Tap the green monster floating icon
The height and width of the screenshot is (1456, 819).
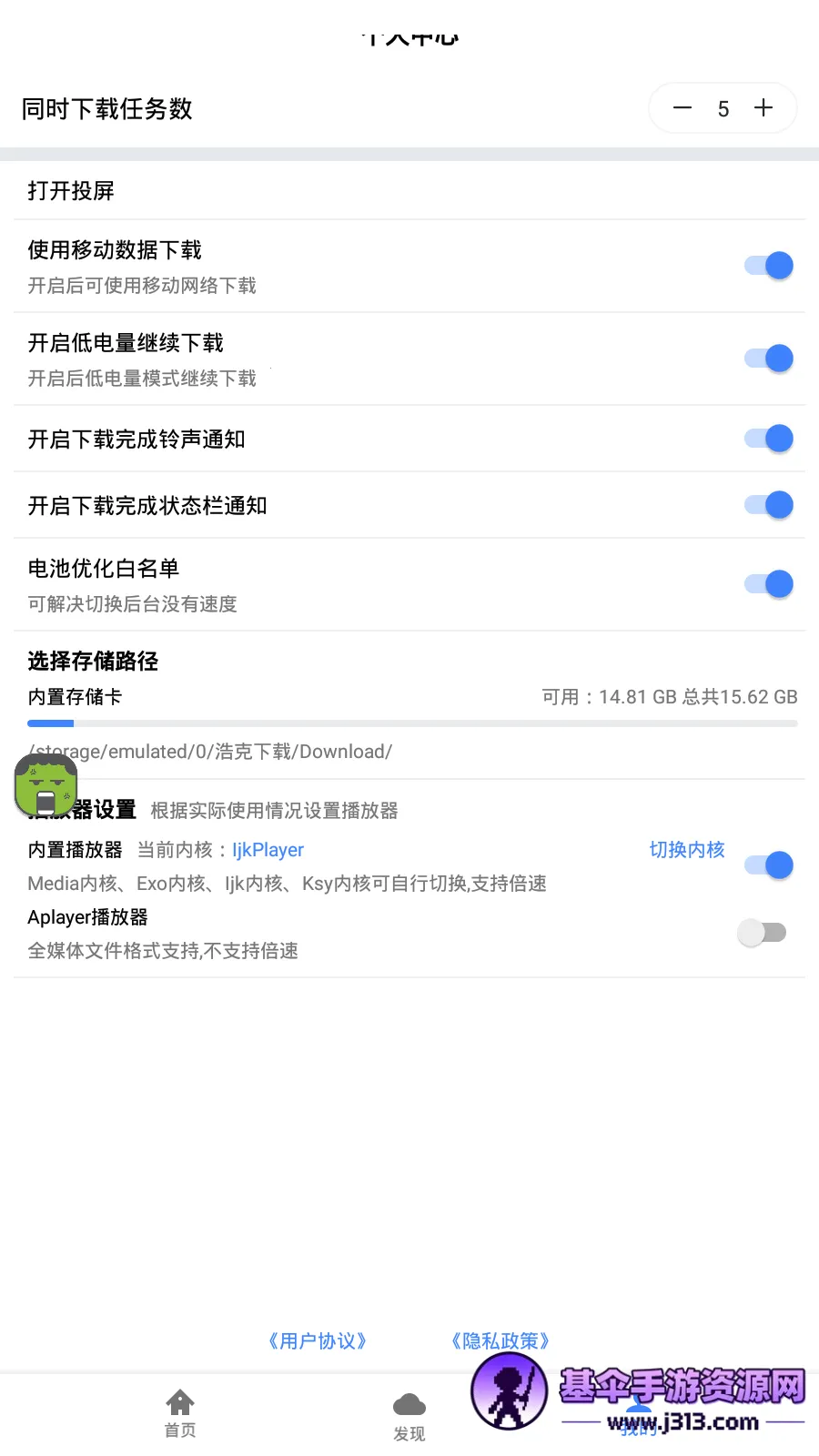[x=45, y=786]
